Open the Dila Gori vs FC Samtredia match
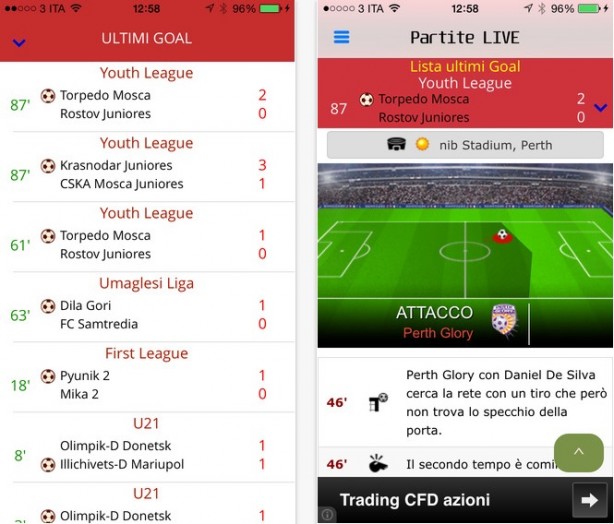 pos(147,314)
